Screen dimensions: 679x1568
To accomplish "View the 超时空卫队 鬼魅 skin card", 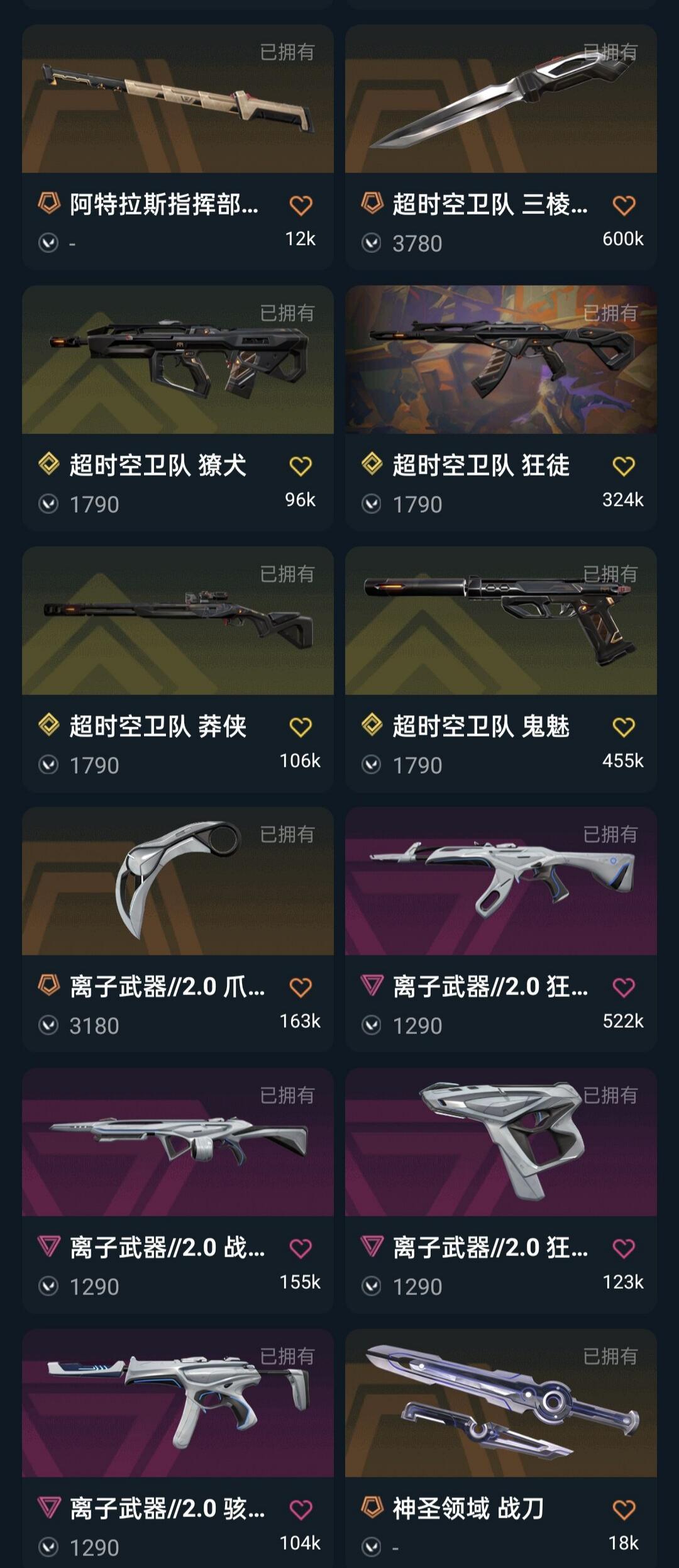I will [501, 669].
